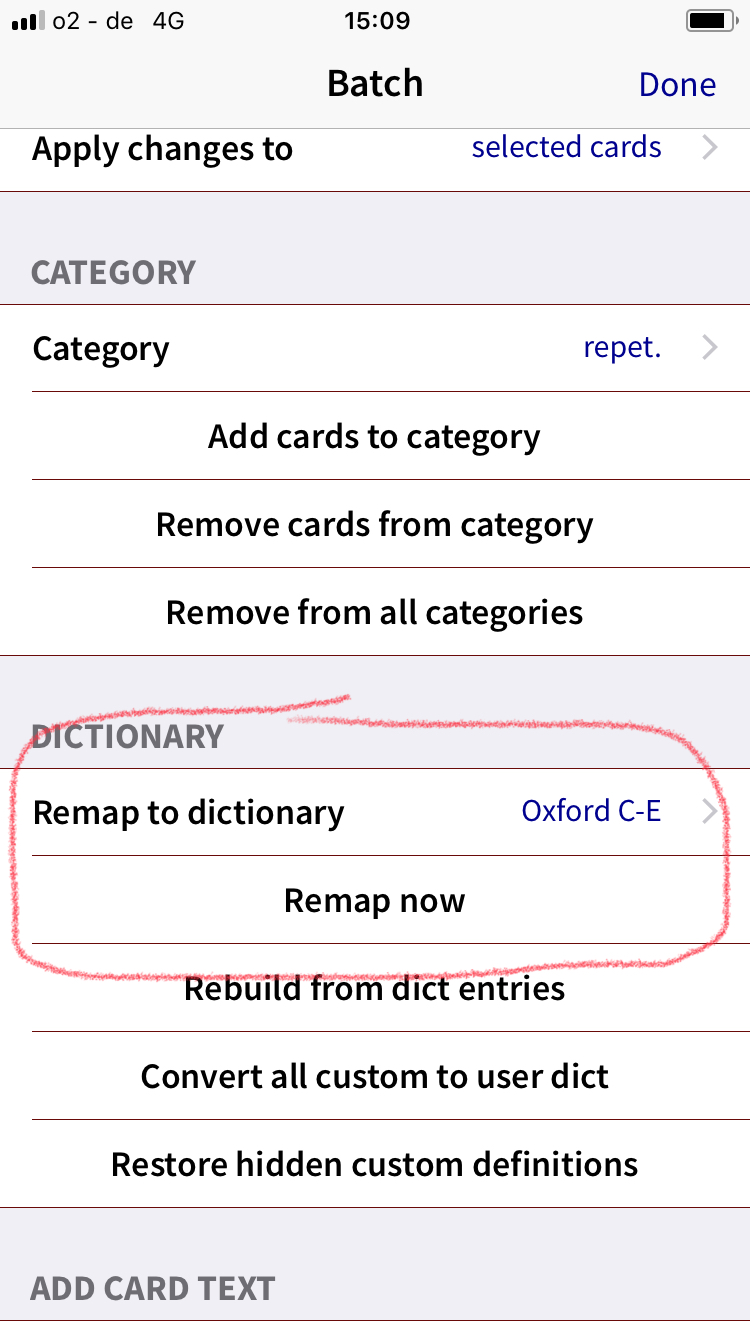Open the Remap to dictionary selector
This screenshot has height=1334, width=750.
(375, 812)
